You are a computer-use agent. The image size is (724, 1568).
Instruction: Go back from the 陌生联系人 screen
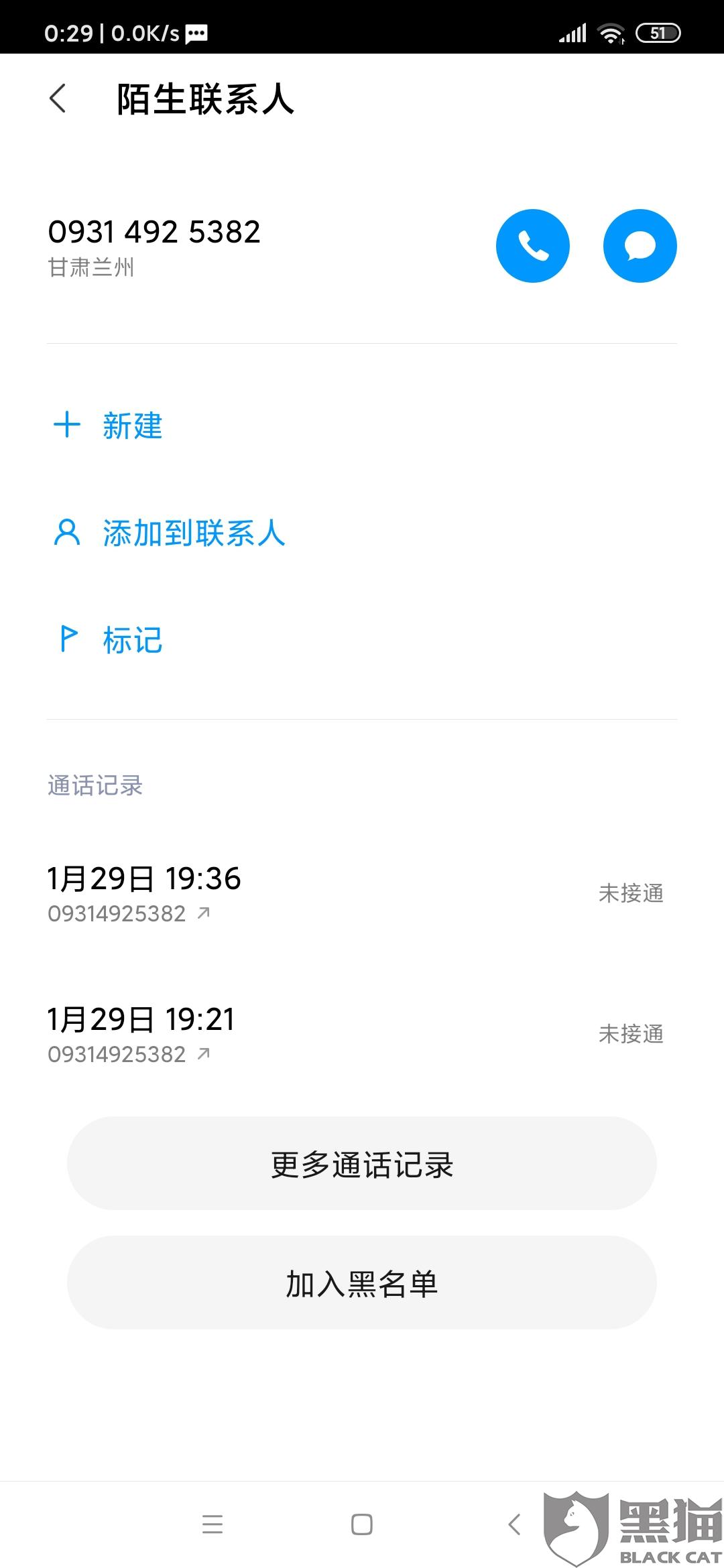[x=58, y=99]
